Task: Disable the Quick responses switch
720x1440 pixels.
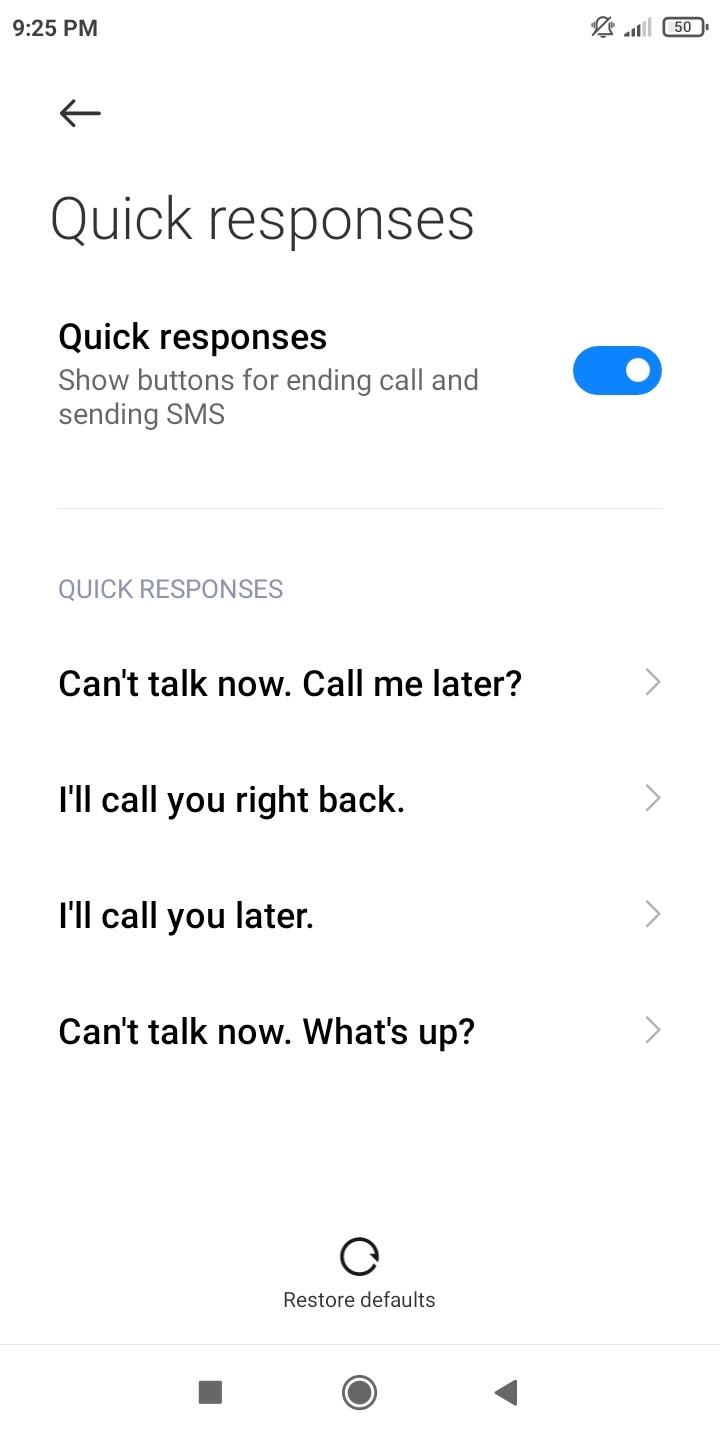Action: pyautogui.click(x=617, y=371)
